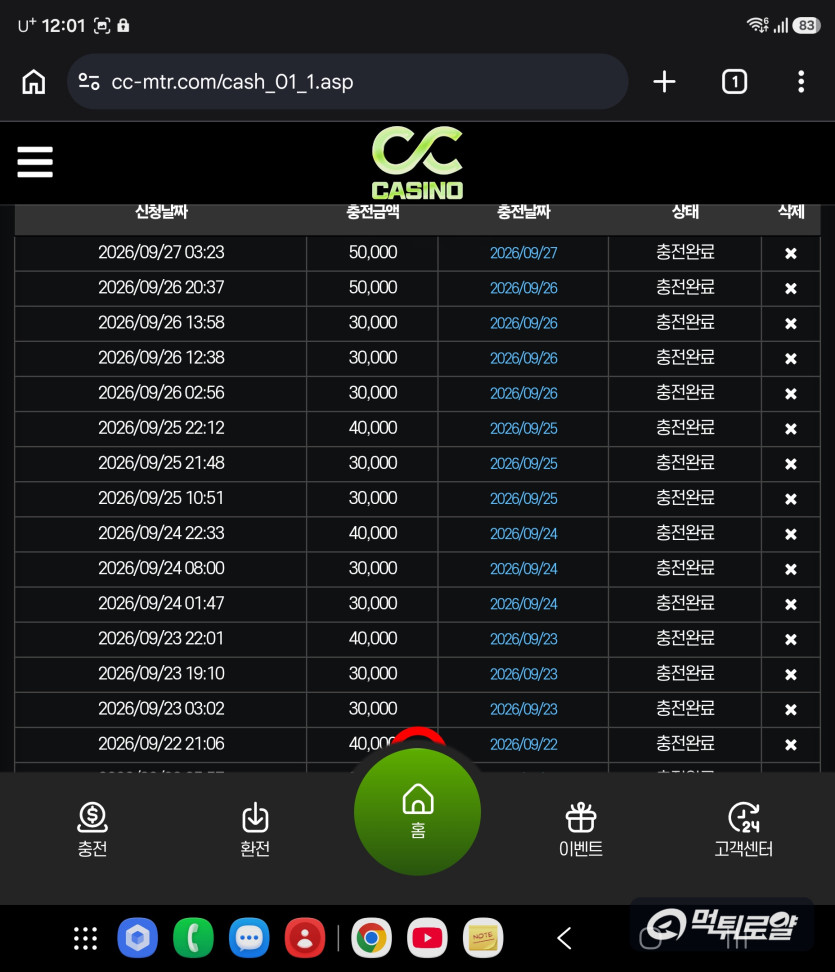
Task: Open the 이벤트 events tab
Action: click(x=581, y=829)
